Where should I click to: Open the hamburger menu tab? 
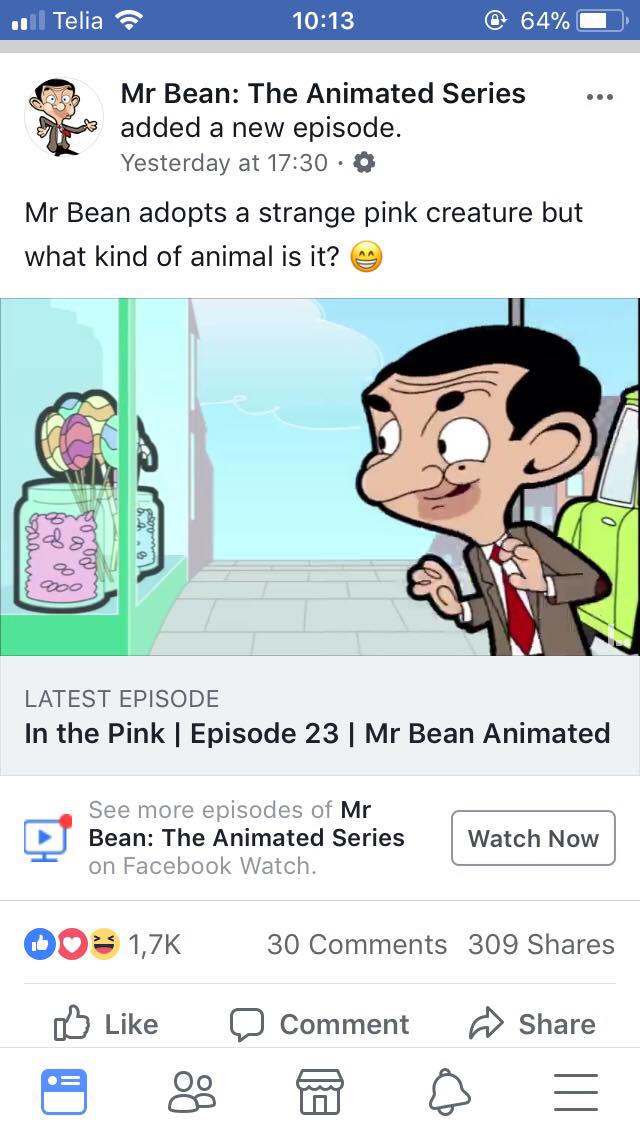(x=576, y=1092)
